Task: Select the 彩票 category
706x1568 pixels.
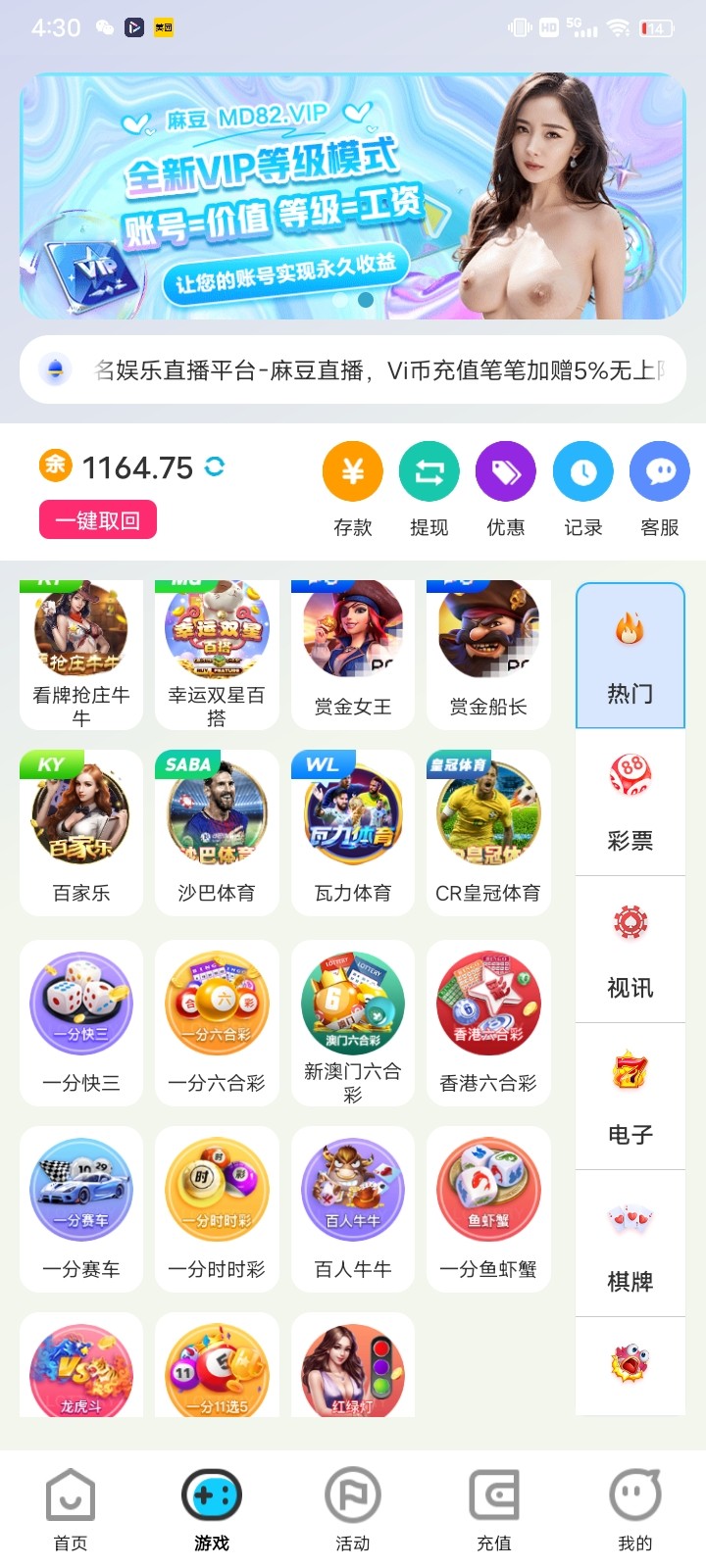Action: click(630, 802)
